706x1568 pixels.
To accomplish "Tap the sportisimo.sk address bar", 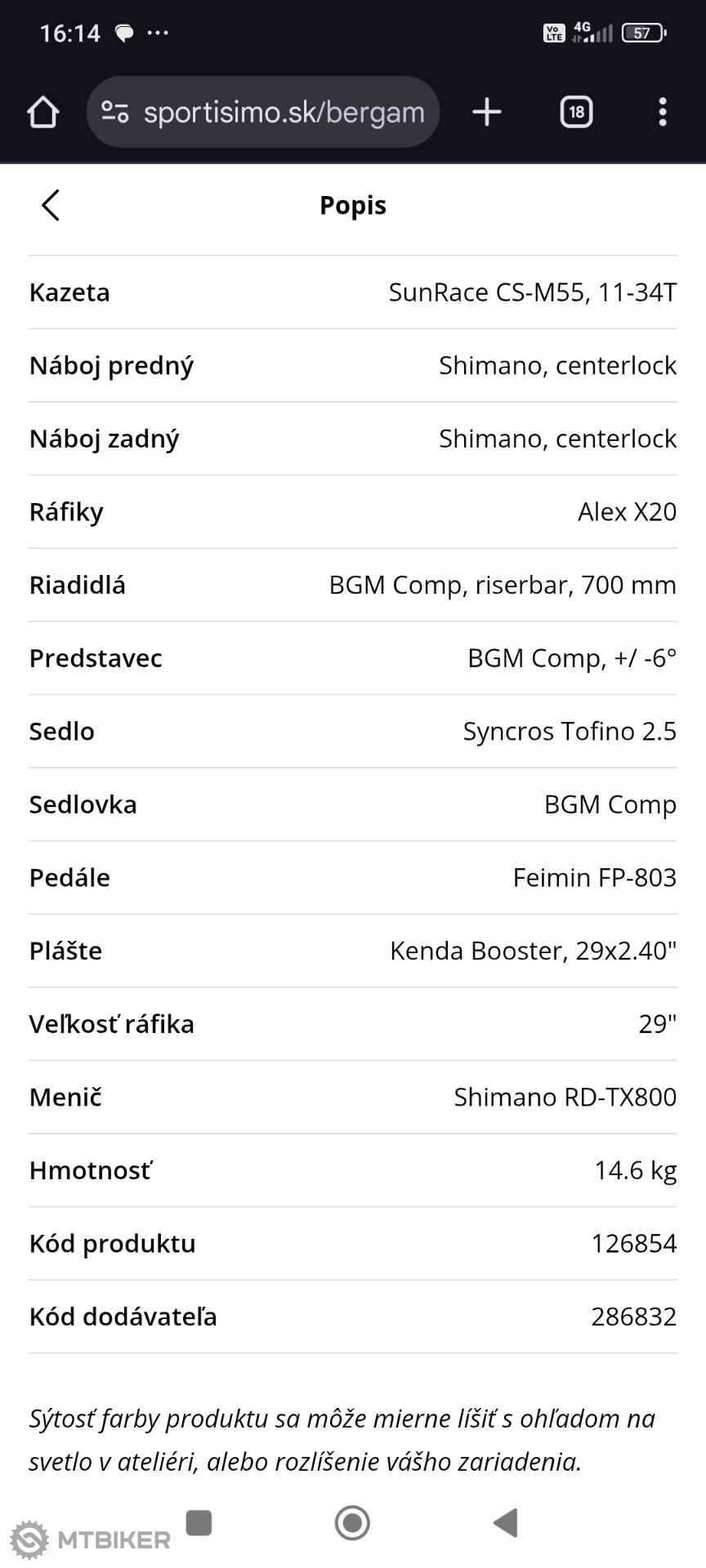I will click(x=263, y=112).
